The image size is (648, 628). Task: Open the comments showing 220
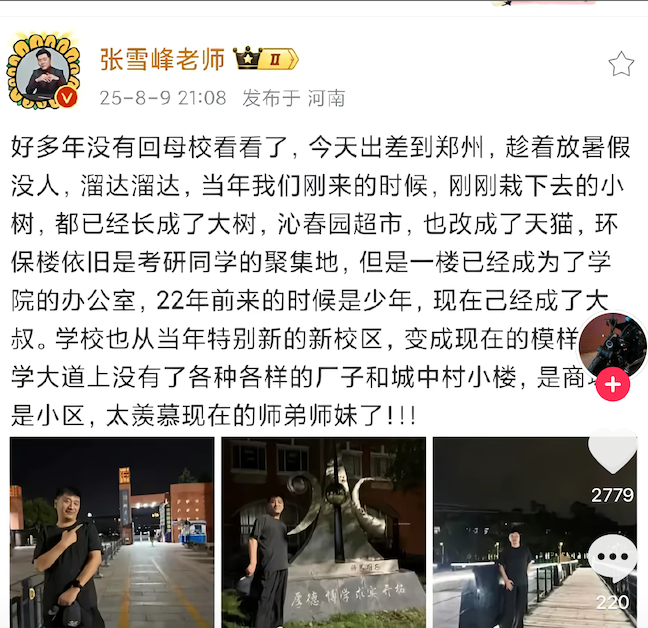(x=612, y=558)
